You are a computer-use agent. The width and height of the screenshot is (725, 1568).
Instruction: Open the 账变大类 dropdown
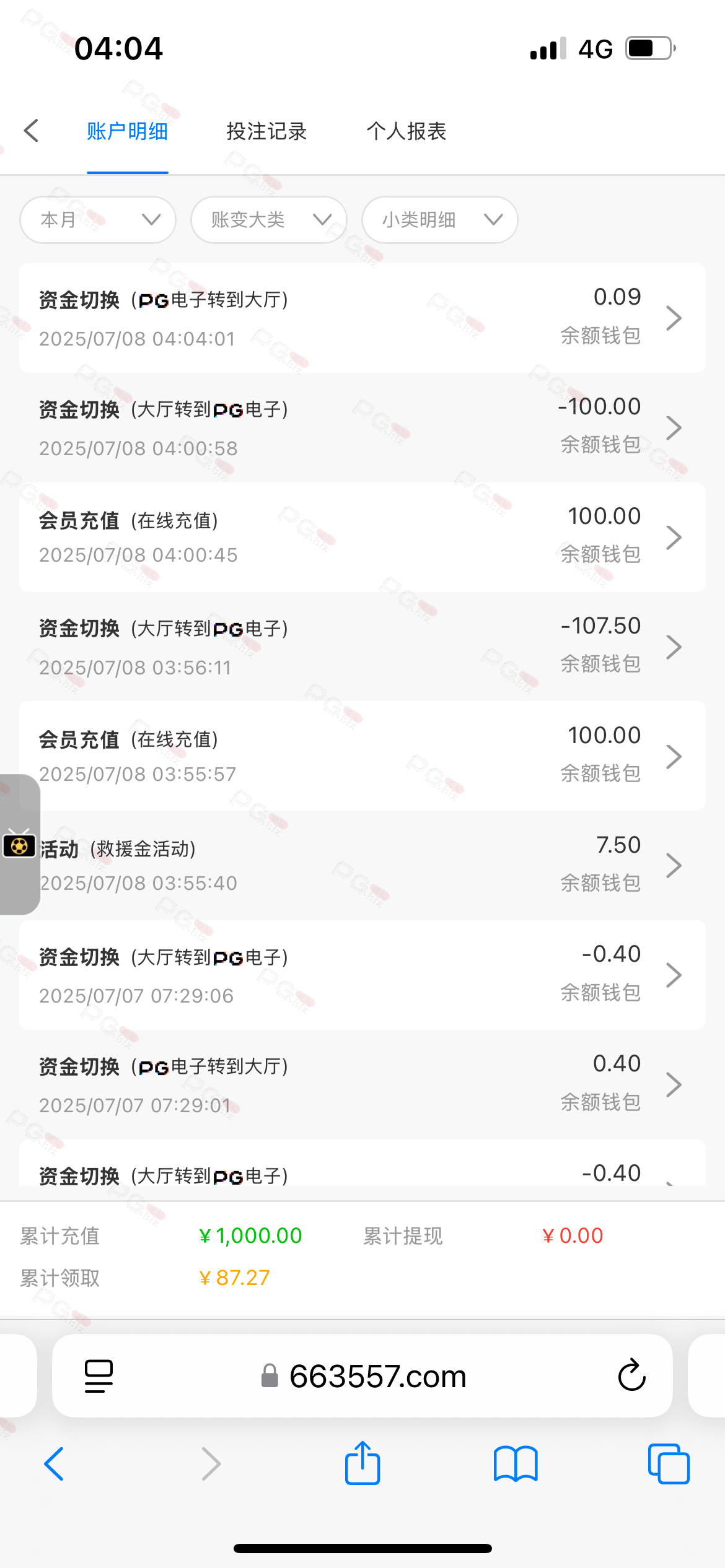click(x=269, y=220)
